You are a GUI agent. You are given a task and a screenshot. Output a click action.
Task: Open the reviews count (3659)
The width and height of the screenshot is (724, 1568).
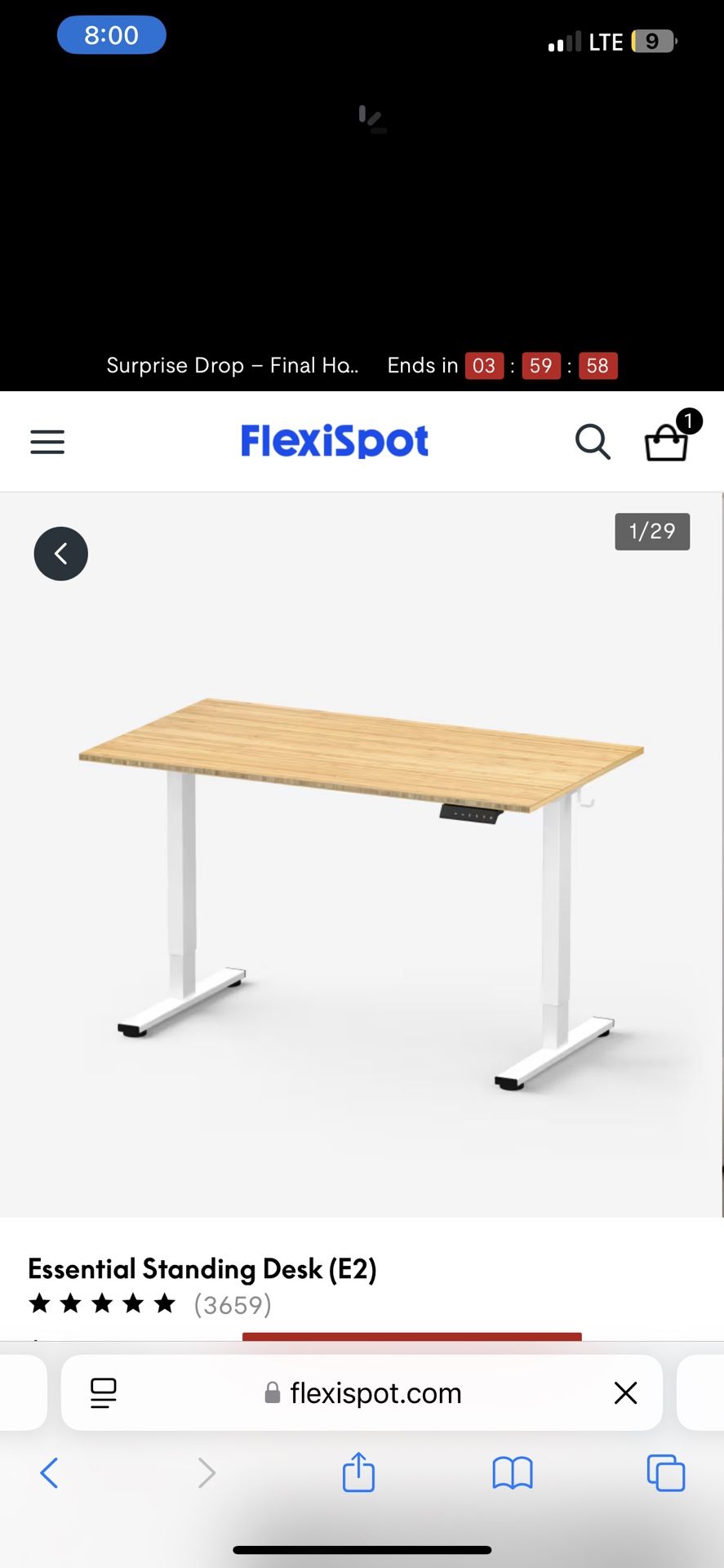click(x=233, y=1304)
